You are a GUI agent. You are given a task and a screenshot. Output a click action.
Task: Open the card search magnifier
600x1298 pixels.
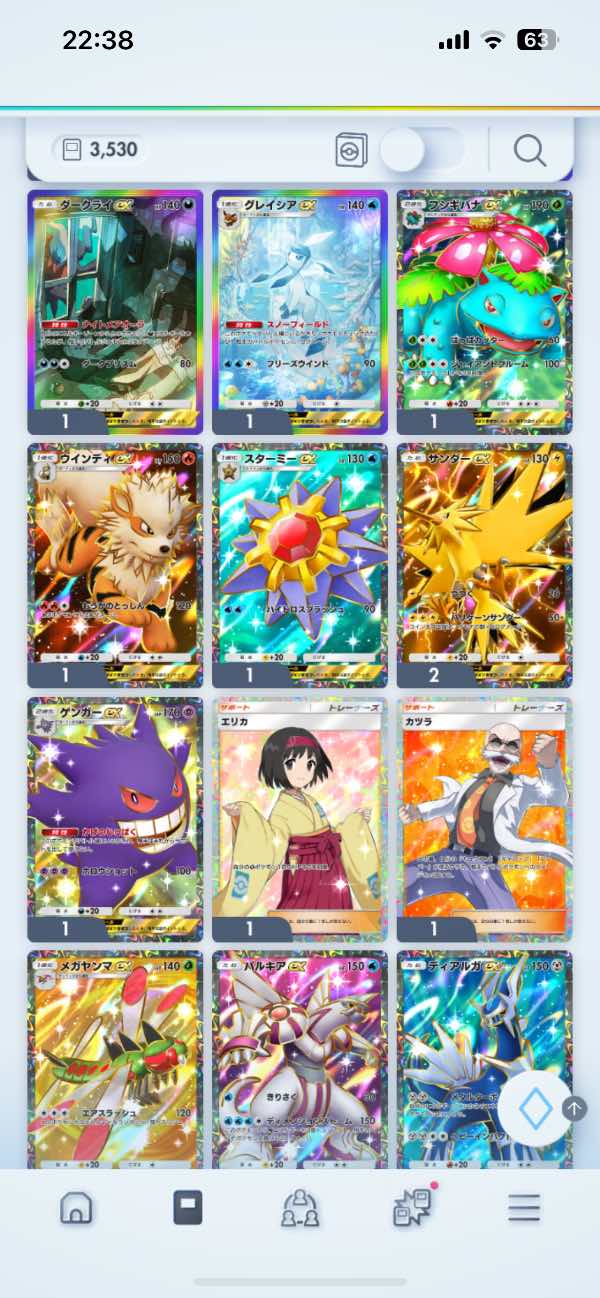tap(529, 150)
